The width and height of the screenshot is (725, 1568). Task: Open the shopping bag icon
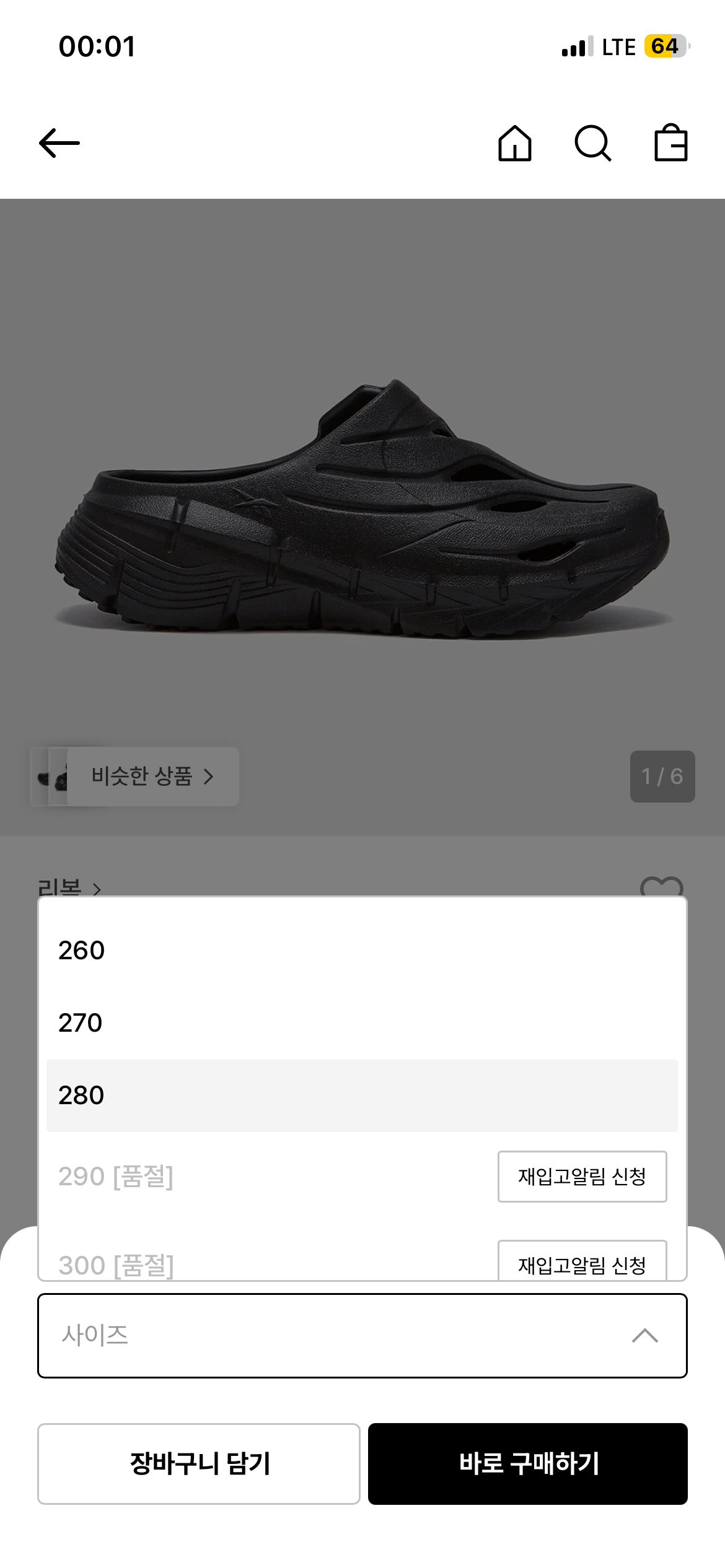672,144
